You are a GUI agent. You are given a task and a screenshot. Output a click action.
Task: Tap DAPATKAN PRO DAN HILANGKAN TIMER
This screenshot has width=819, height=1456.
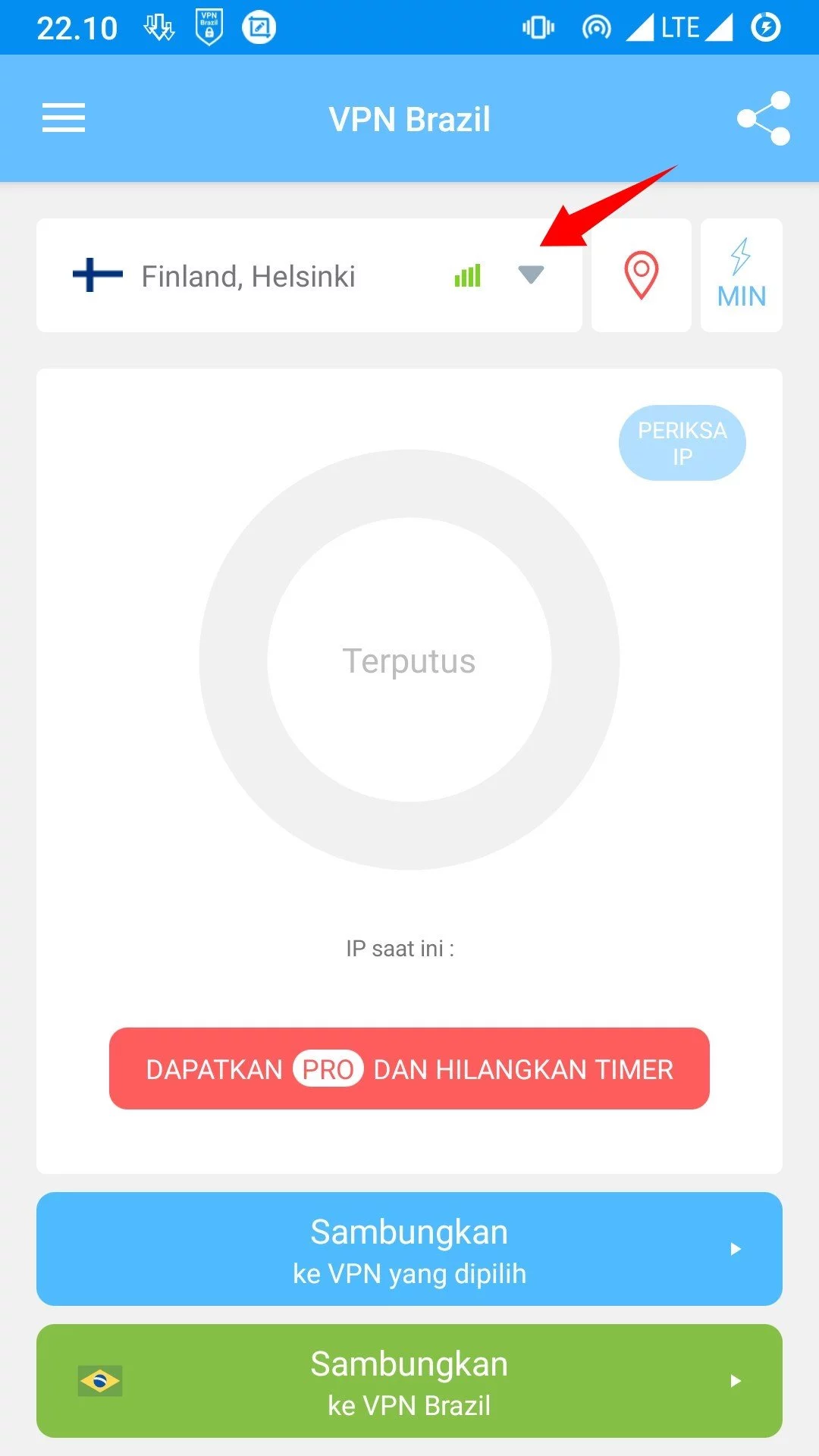[409, 1069]
